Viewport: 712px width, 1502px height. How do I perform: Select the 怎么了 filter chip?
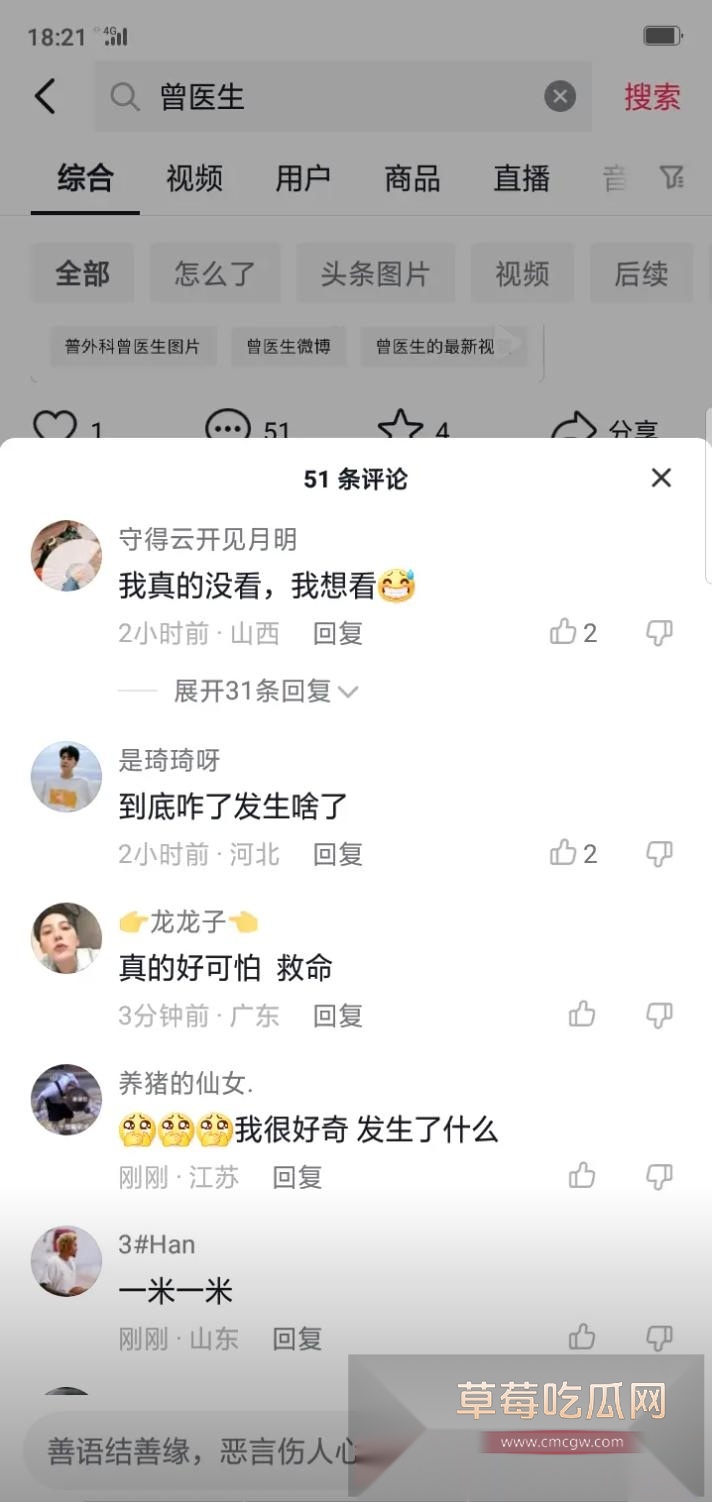click(x=215, y=273)
